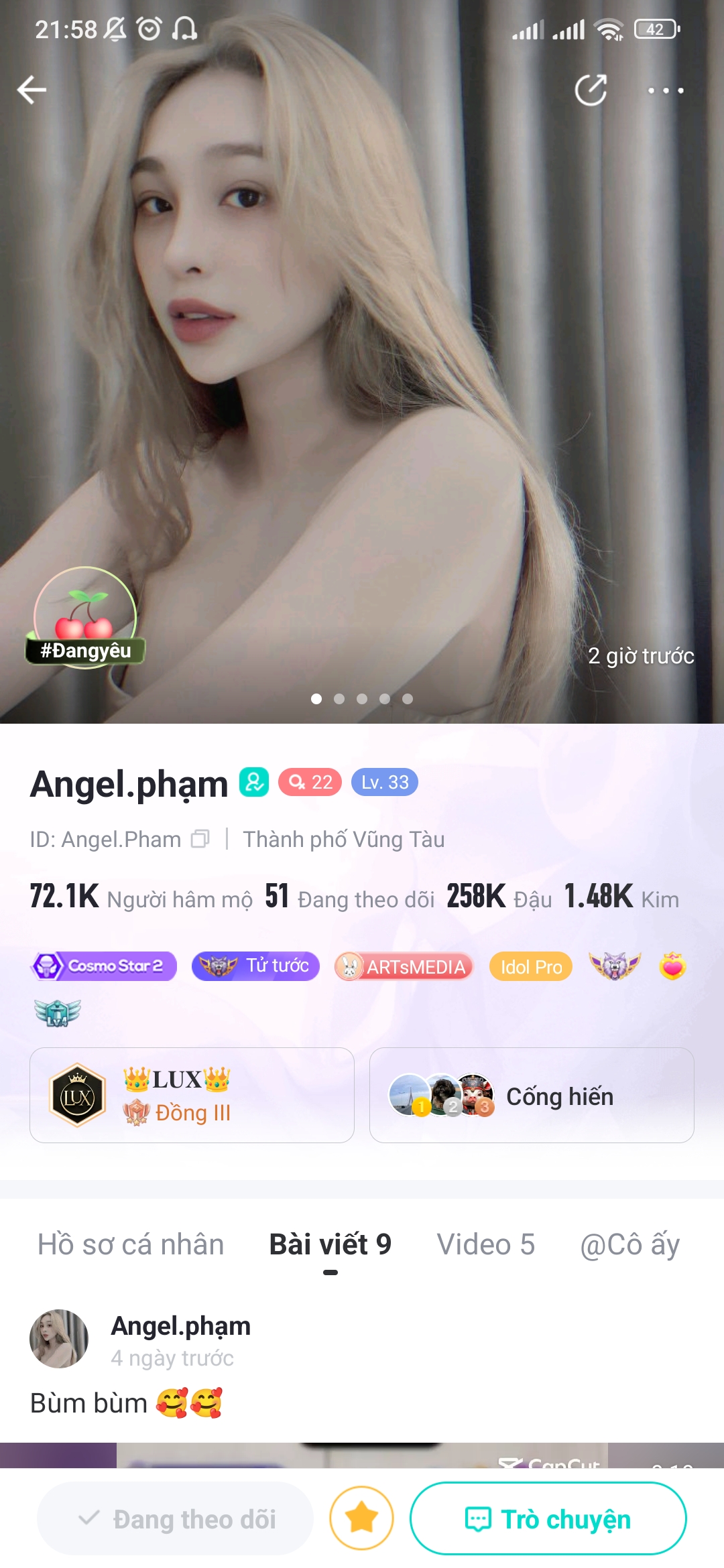724x1568 pixels.
Task: Open the ARTsMEDIA badge
Action: 404,966
